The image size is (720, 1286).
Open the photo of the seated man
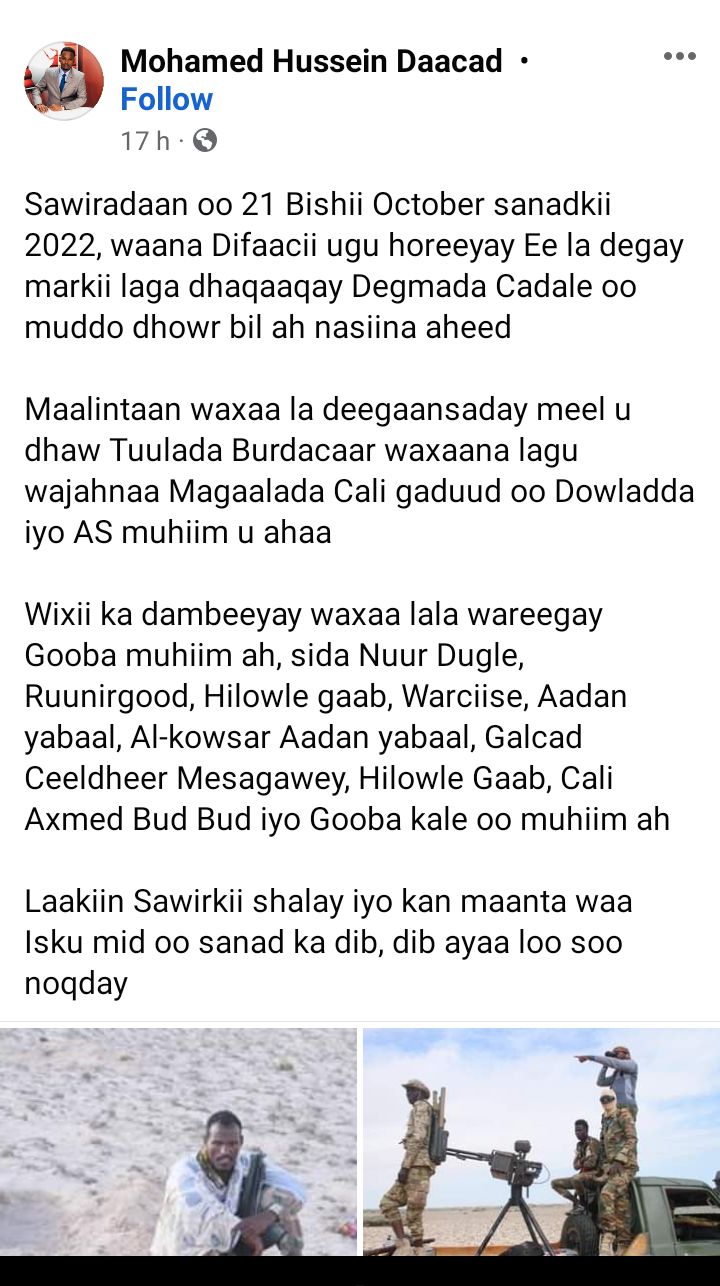(x=178, y=1142)
